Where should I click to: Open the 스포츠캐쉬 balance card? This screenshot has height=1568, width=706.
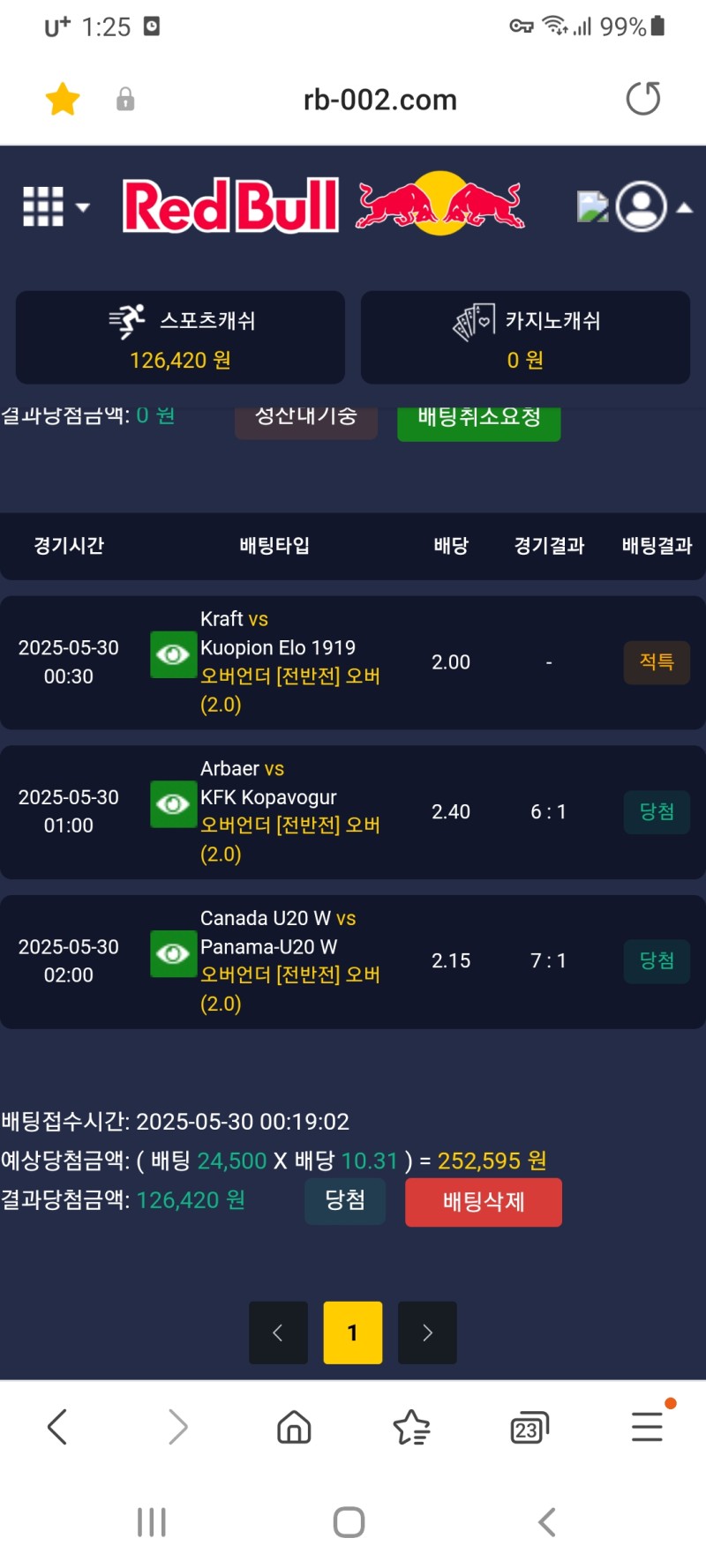coord(180,338)
